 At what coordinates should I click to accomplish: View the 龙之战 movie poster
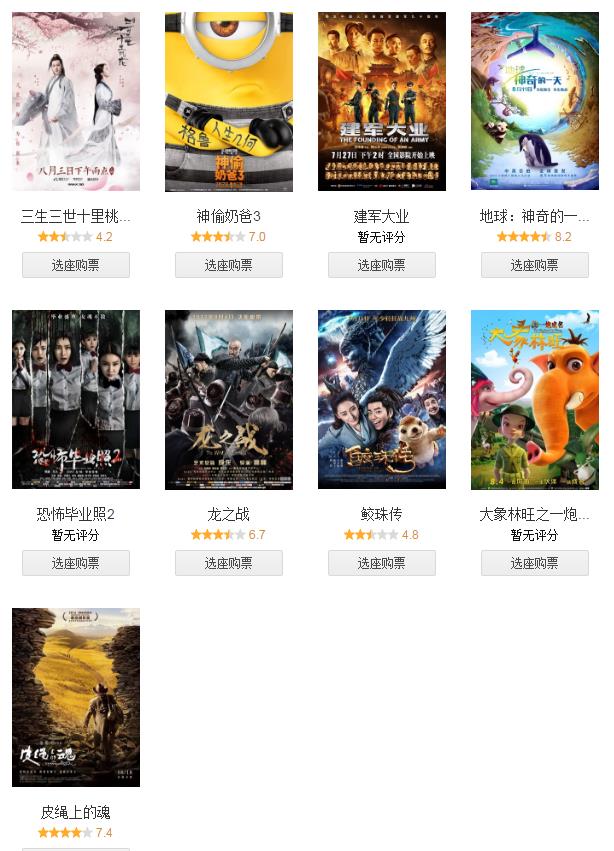pyautogui.click(x=229, y=399)
